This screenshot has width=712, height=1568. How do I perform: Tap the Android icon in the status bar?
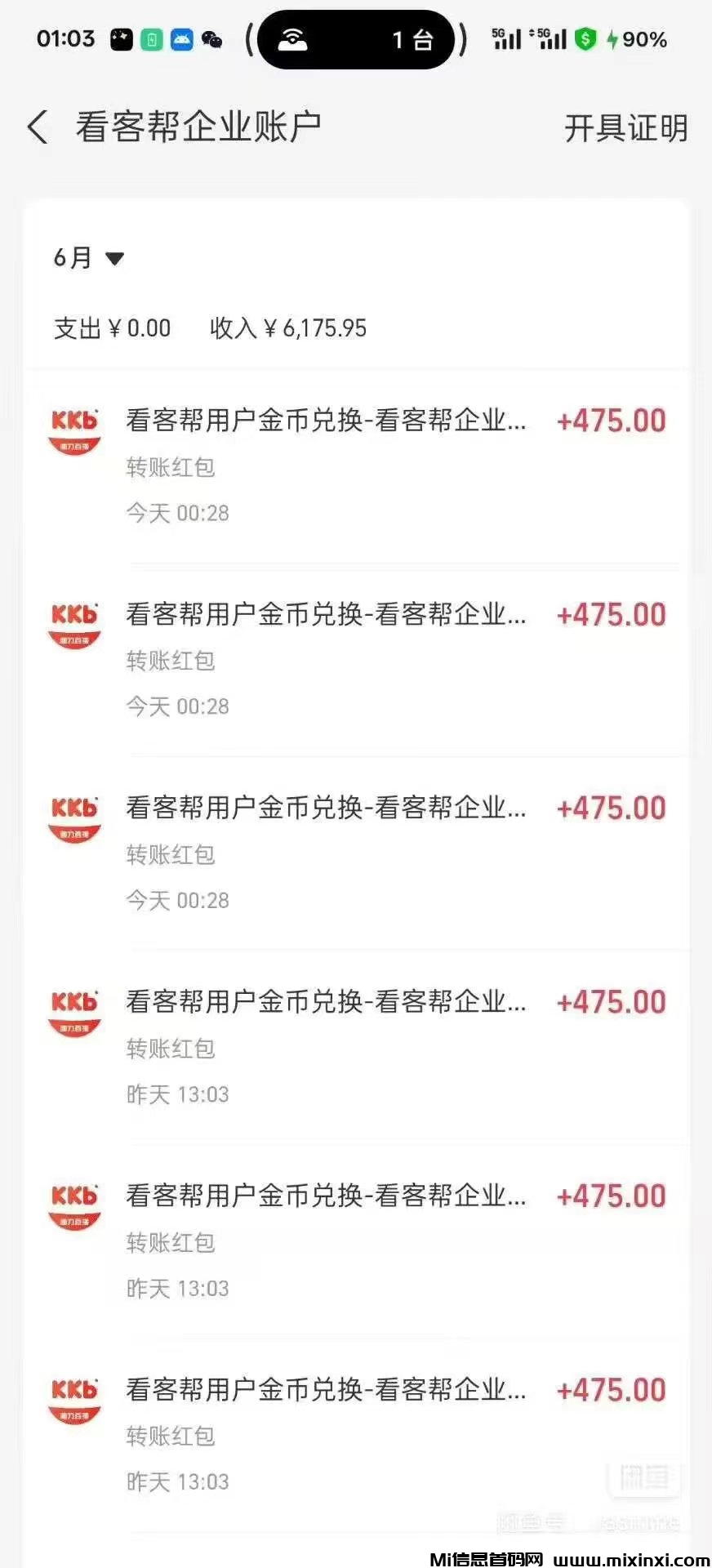tap(184, 38)
